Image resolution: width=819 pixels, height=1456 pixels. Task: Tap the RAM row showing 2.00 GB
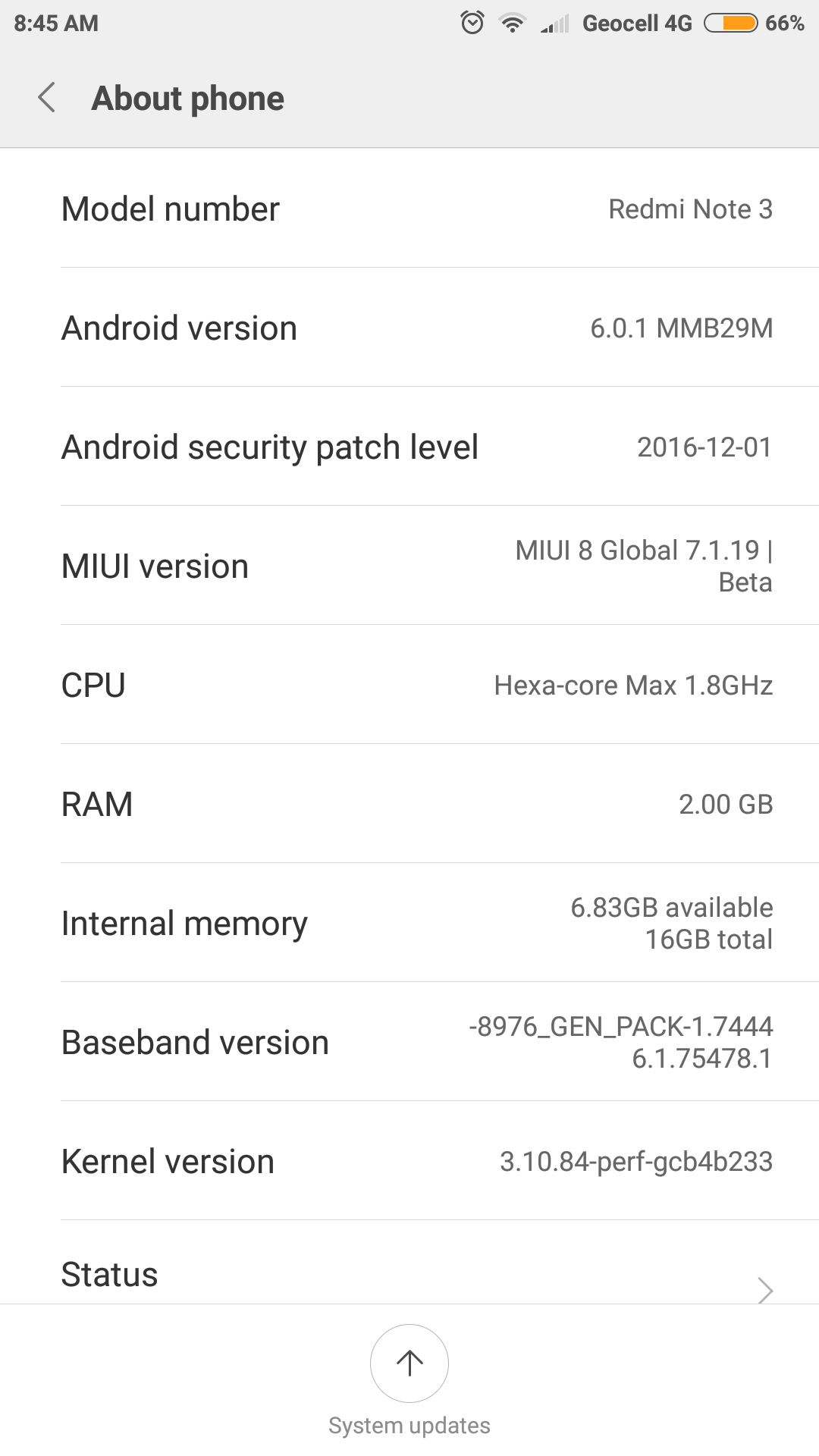(x=409, y=803)
